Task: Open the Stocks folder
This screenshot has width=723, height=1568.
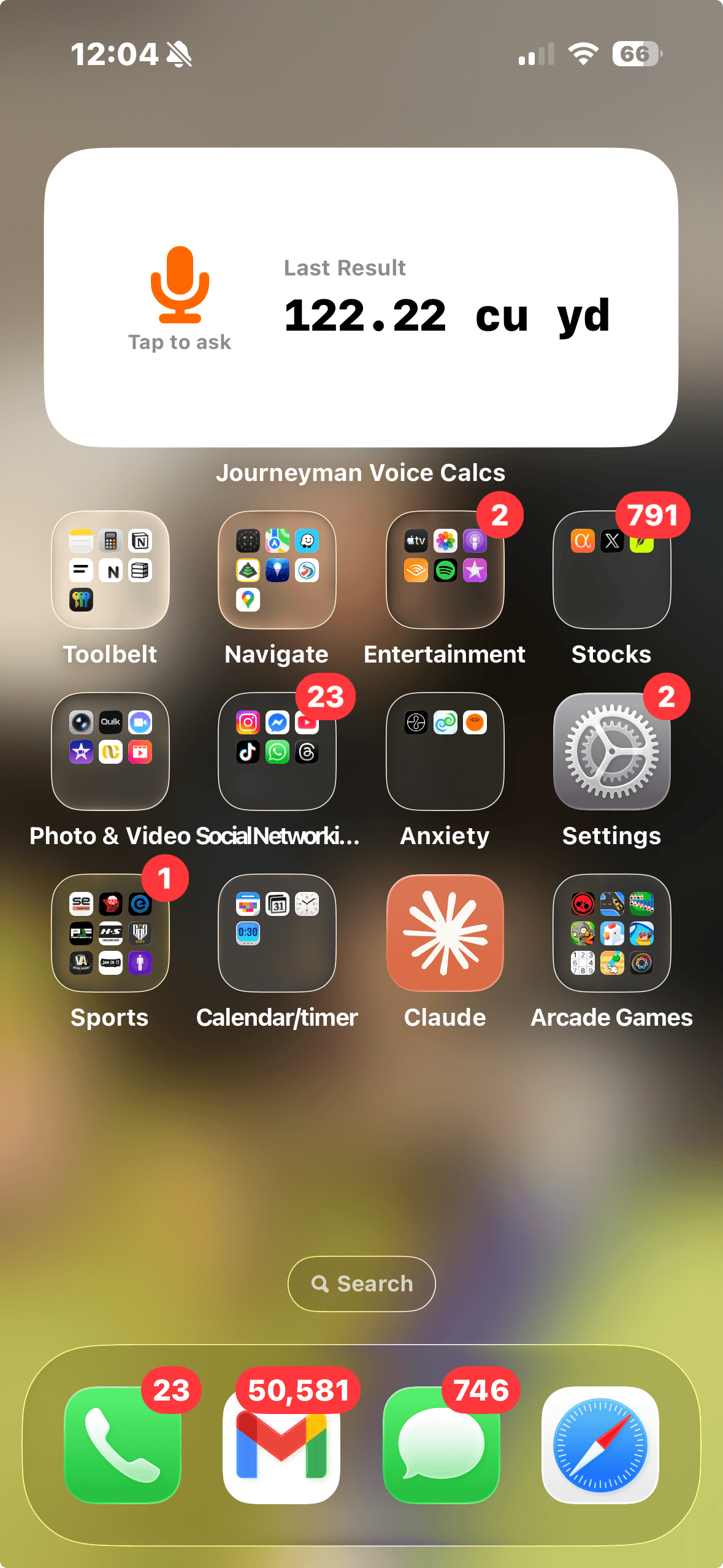Action: (x=611, y=571)
